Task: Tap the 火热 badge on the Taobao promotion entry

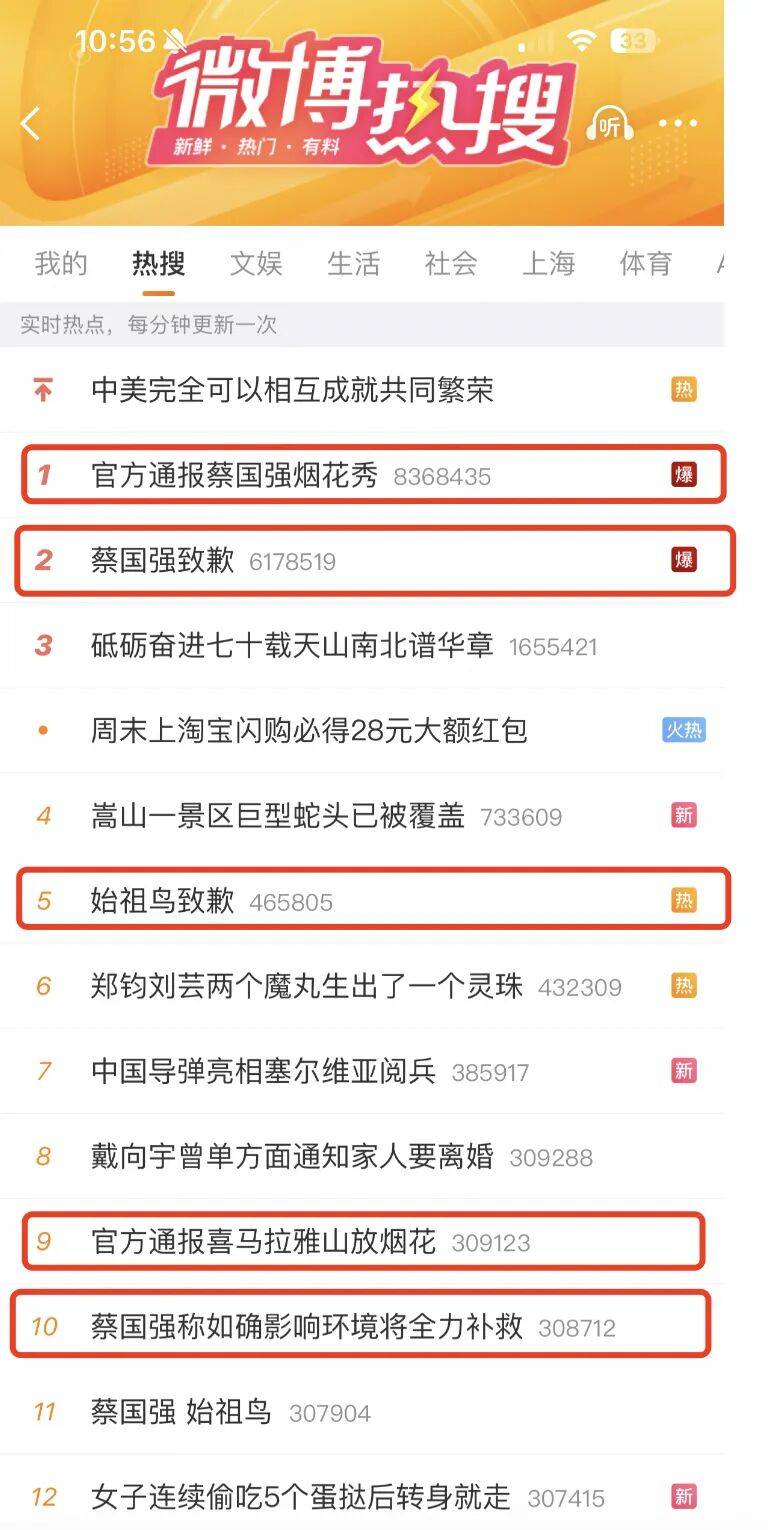Action: pyautogui.click(x=687, y=731)
